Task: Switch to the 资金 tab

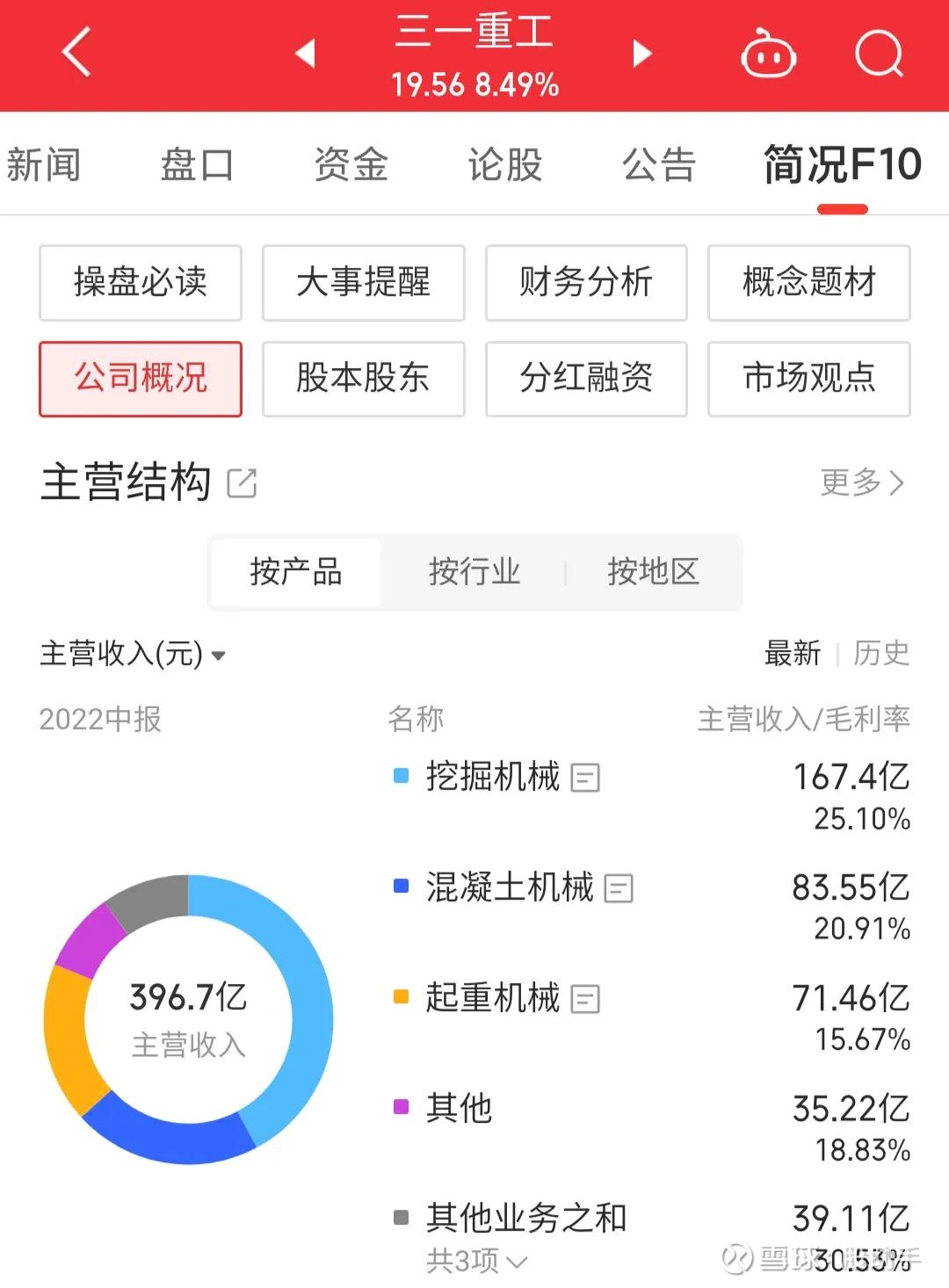Action: pyautogui.click(x=351, y=165)
